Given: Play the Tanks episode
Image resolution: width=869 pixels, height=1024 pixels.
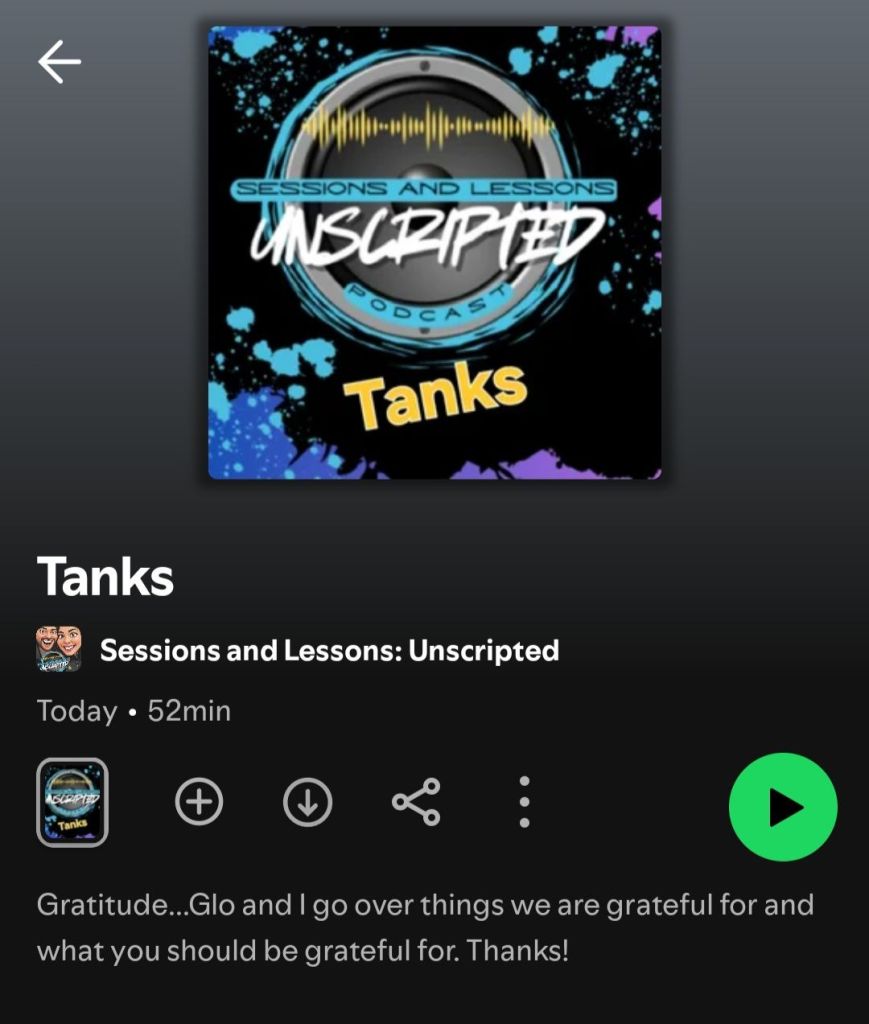Looking at the screenshot, I should 783,807.
